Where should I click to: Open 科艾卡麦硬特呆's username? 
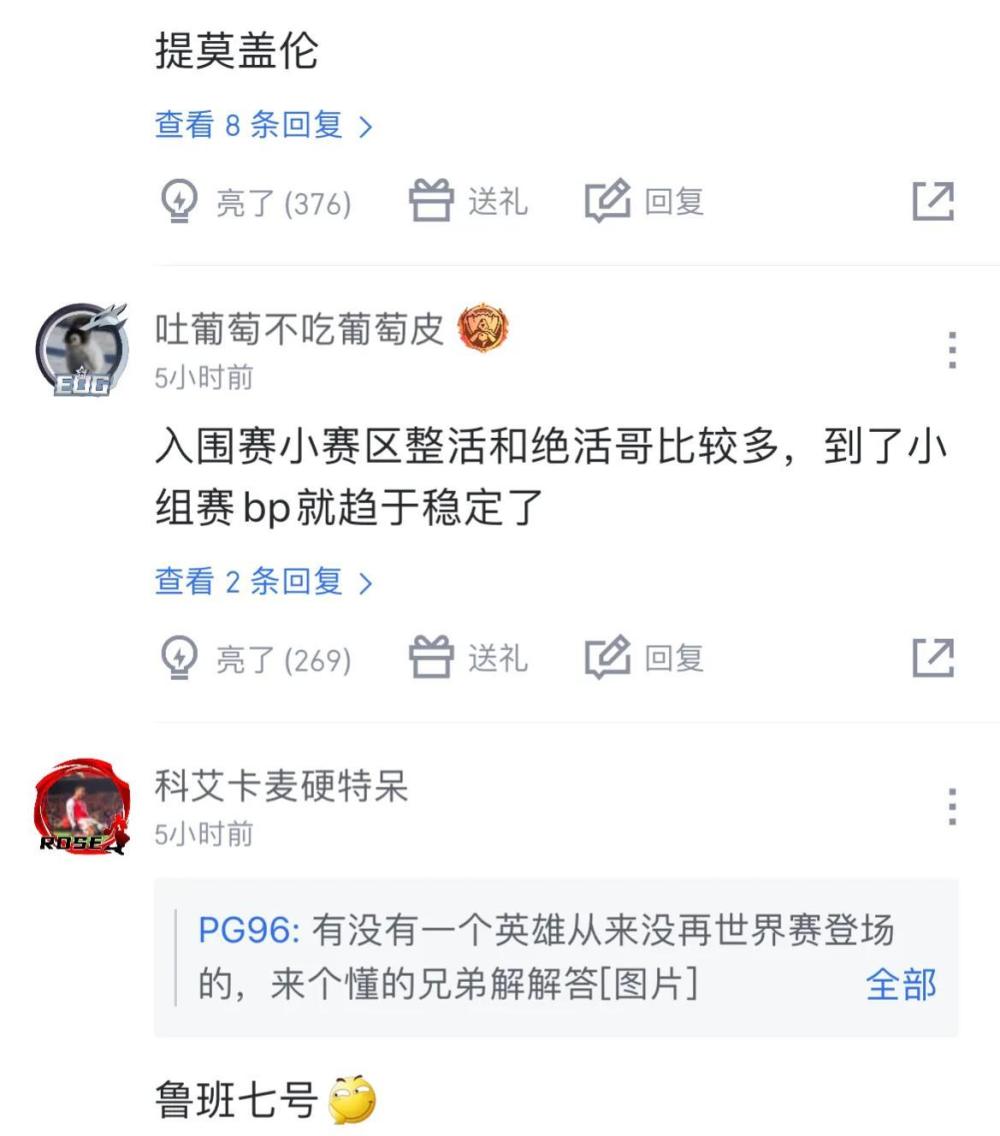click(x=281, y=787)
